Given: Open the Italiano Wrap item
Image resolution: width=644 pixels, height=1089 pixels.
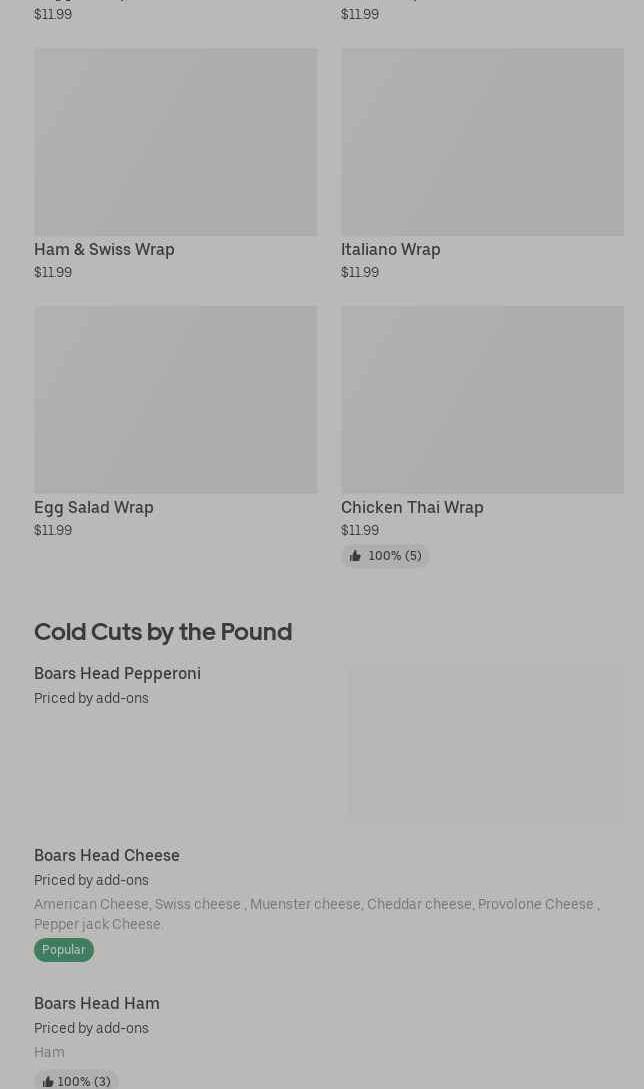Looking at the screenshot, I should (x=482, y=164).
